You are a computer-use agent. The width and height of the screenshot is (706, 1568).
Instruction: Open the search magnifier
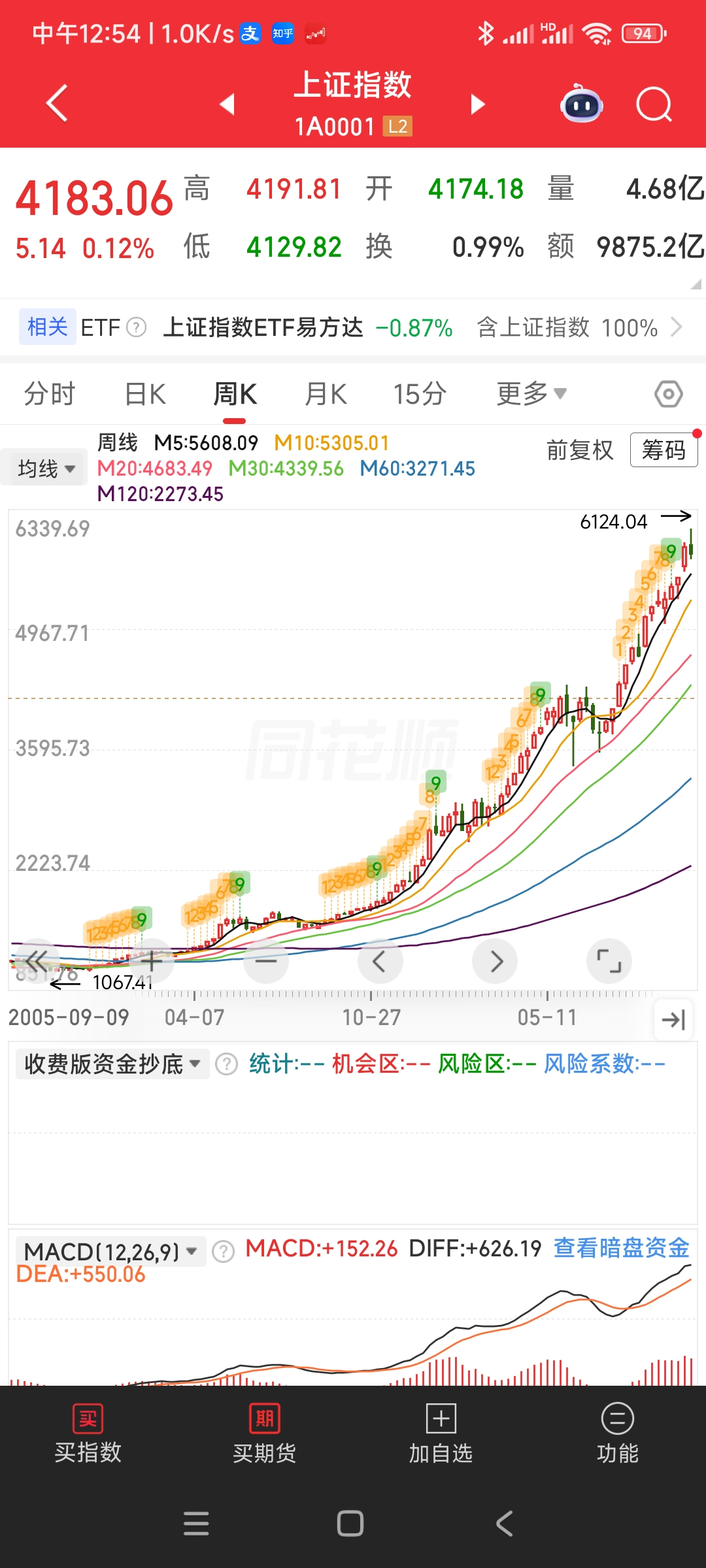click(654, 104)
